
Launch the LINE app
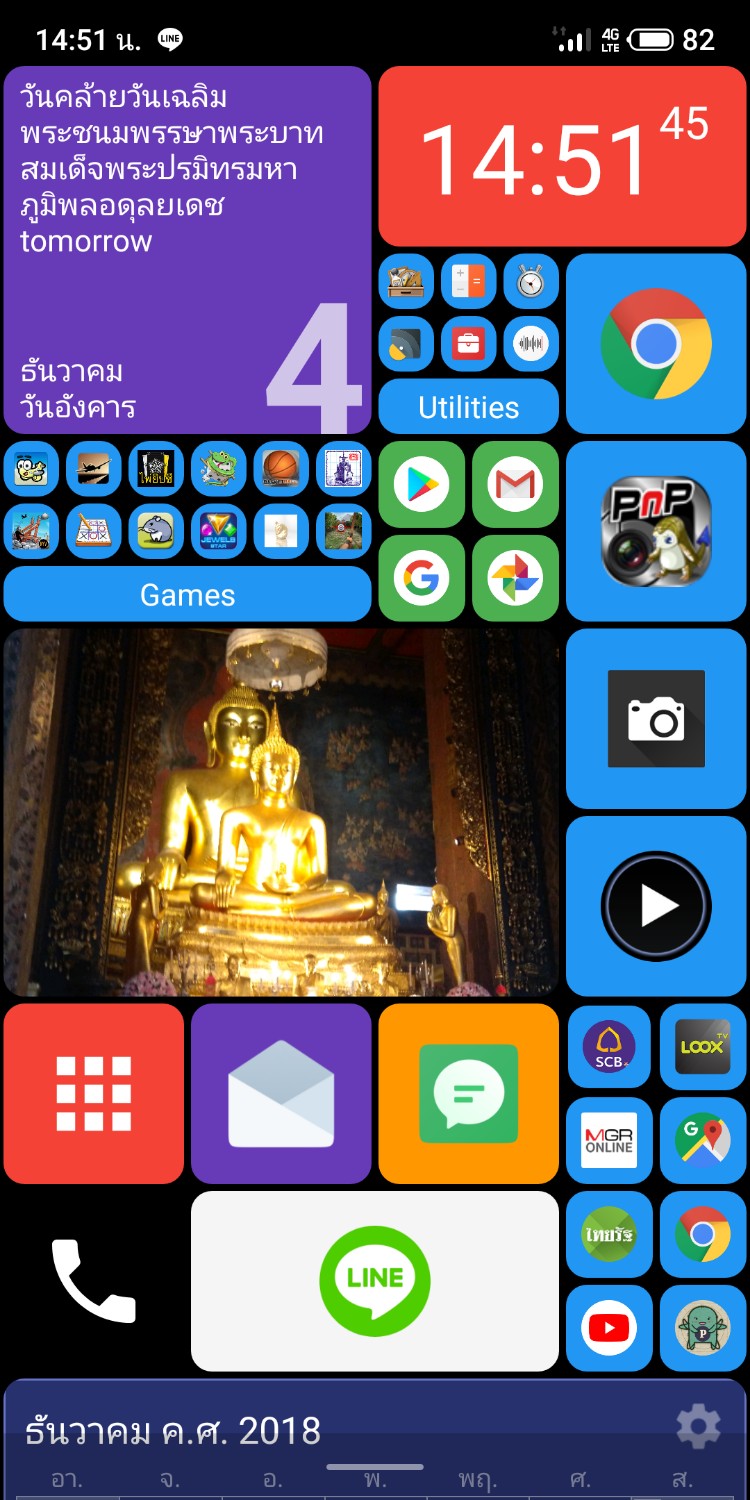[375, 1281]
